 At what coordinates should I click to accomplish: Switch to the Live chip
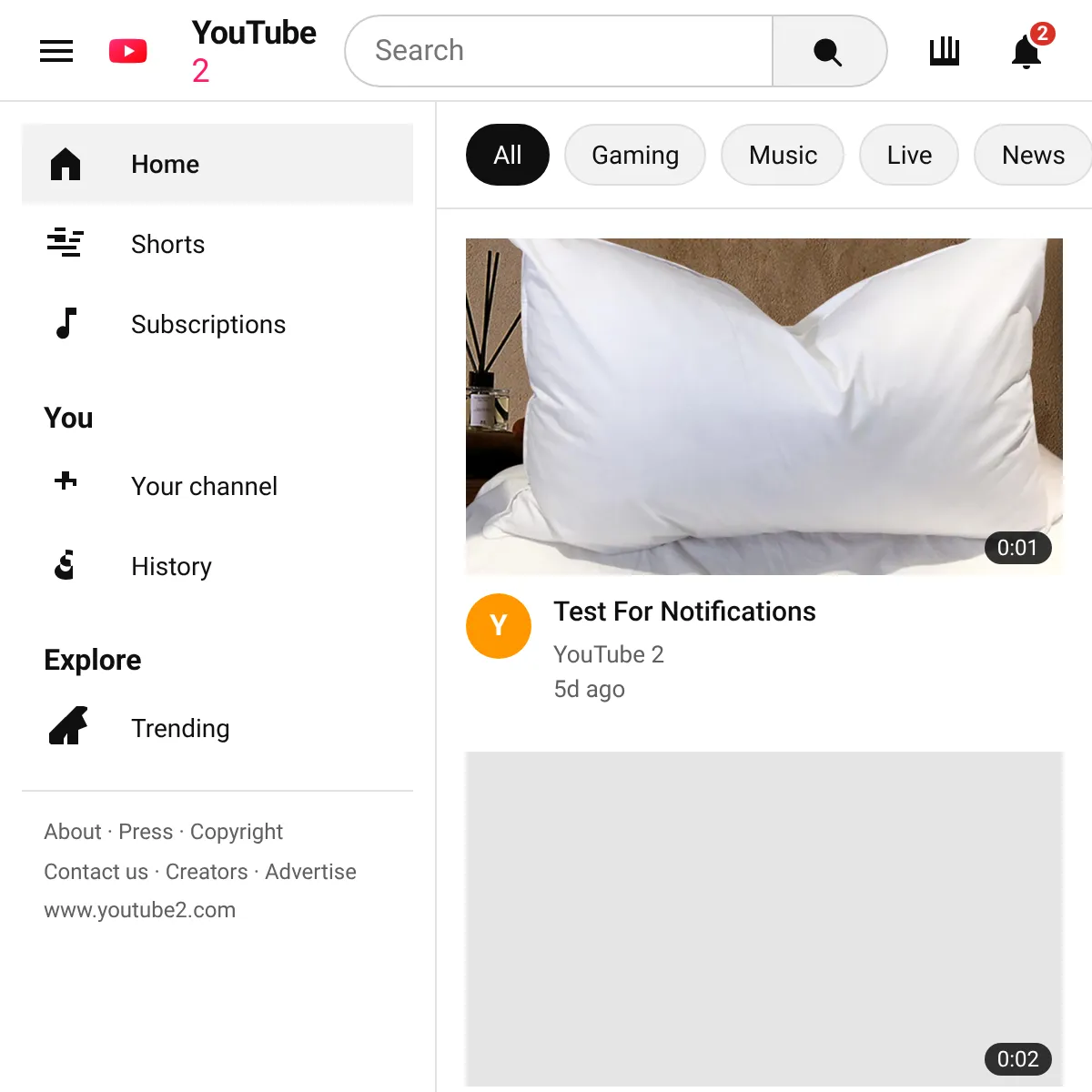point(909,155)
